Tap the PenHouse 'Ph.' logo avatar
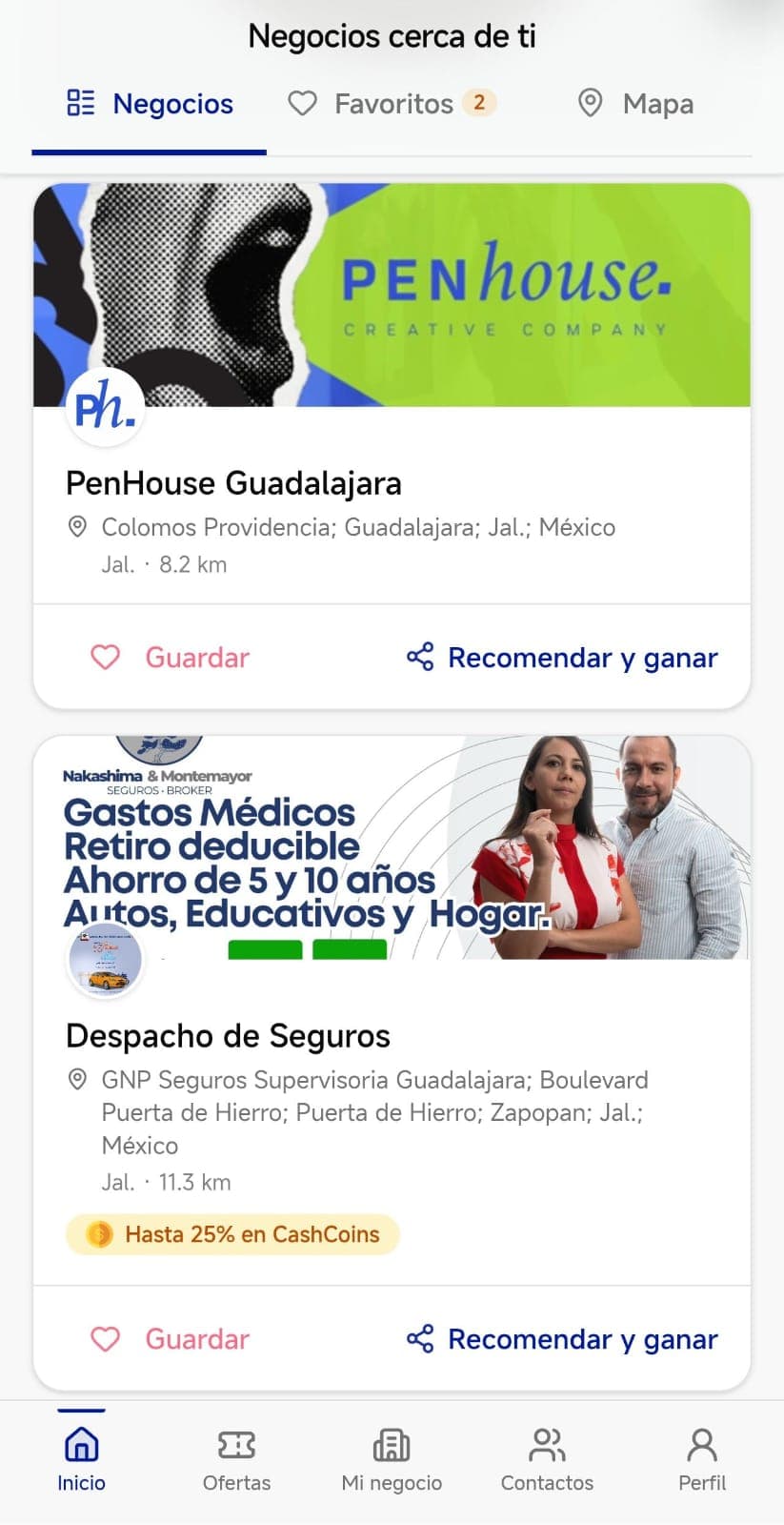This screenshot has height=1525, width=784. click(x=105, y=406)
